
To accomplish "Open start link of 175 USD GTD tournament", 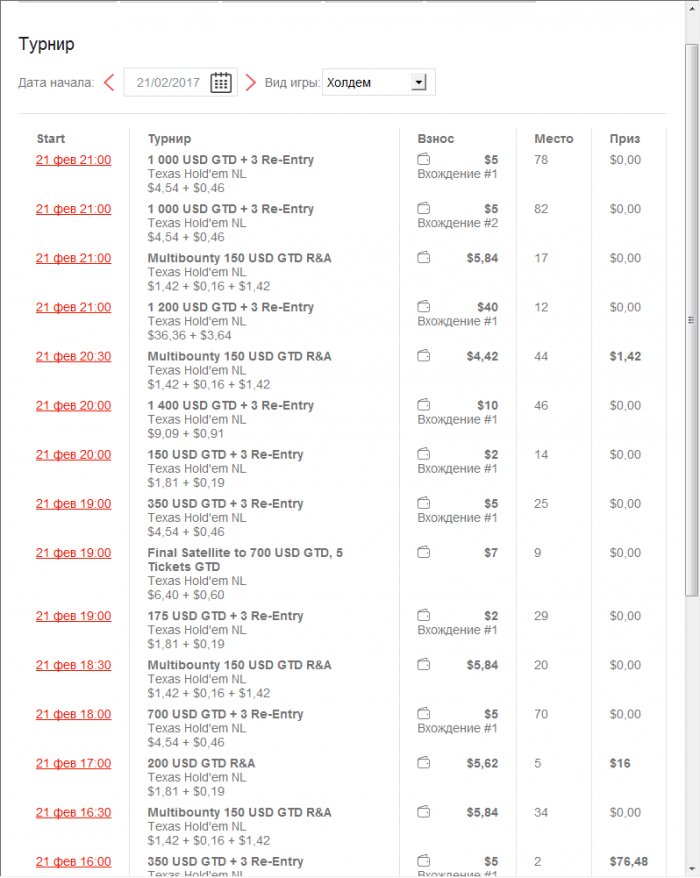I will 73,617.
